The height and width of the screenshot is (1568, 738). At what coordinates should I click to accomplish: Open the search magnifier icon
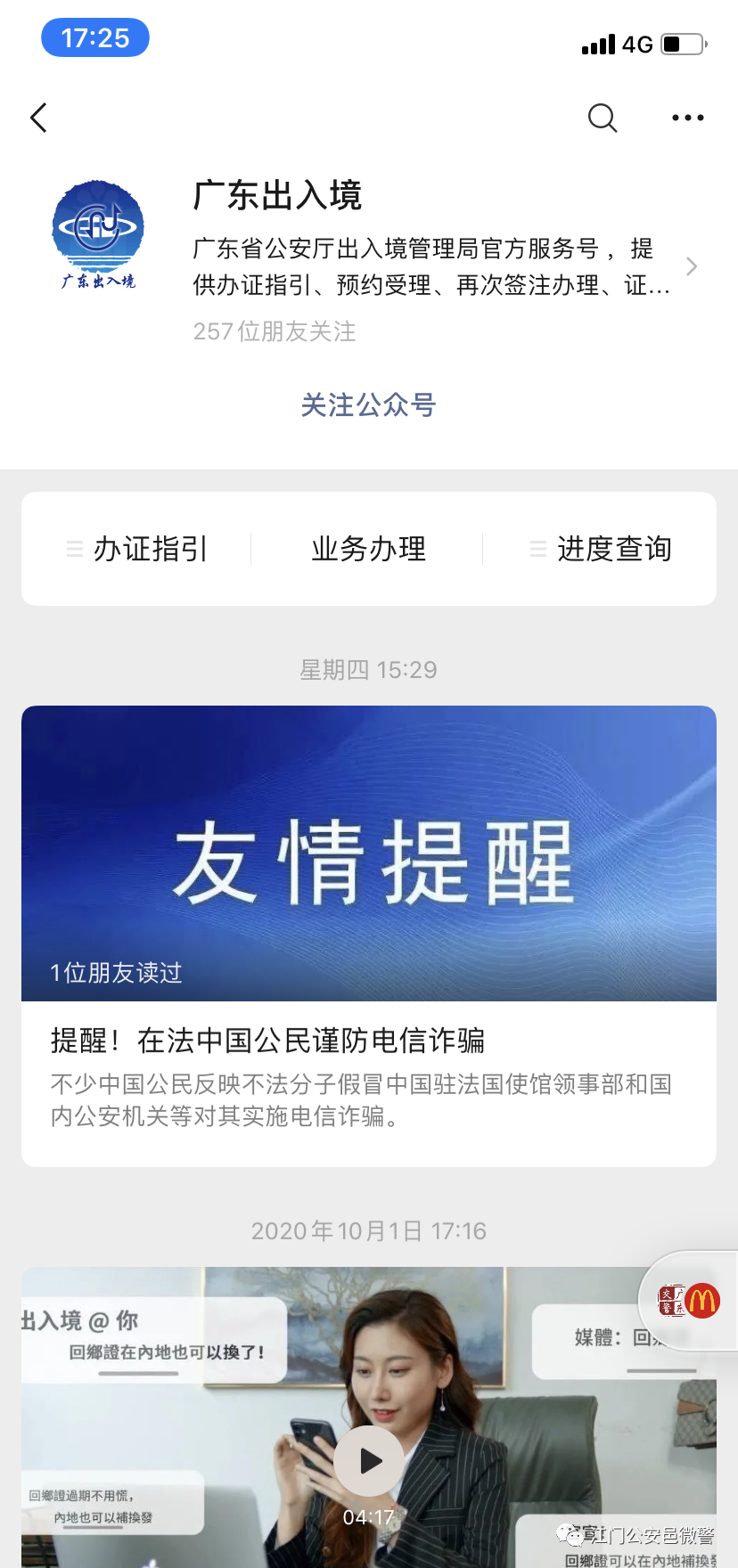[603, 118]
